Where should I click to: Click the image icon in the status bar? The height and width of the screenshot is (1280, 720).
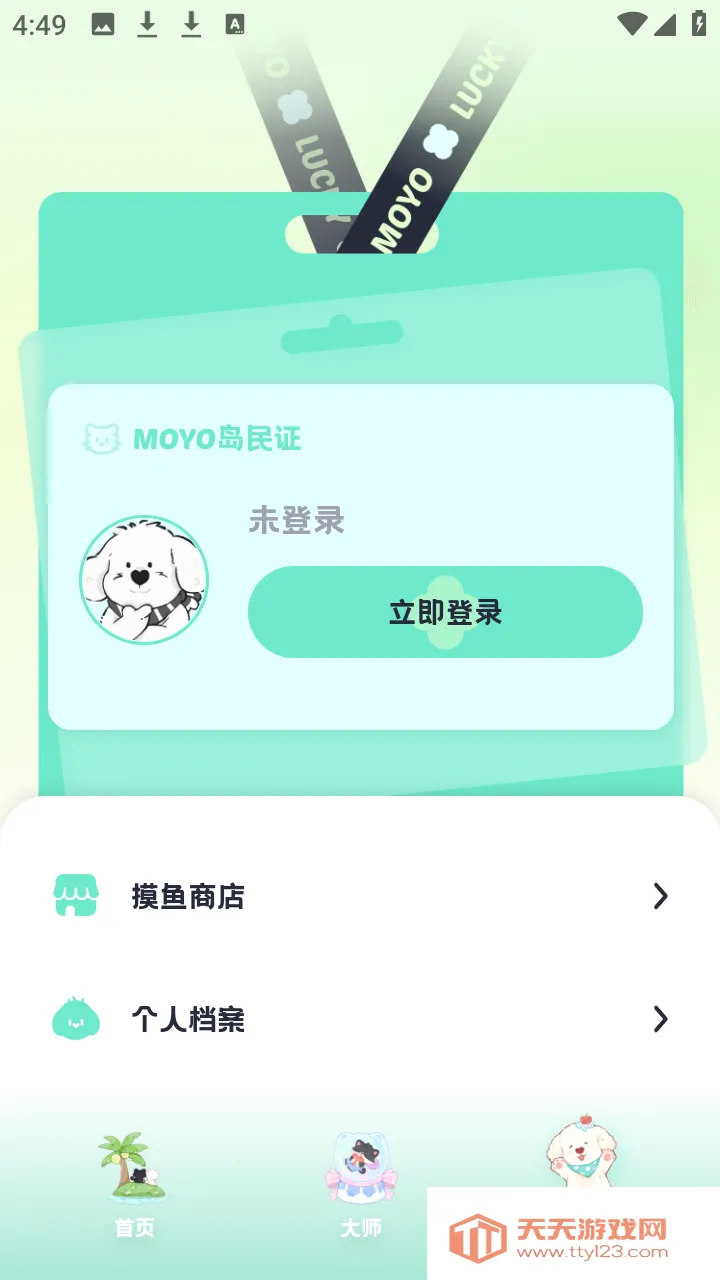[x=104, y=24]
